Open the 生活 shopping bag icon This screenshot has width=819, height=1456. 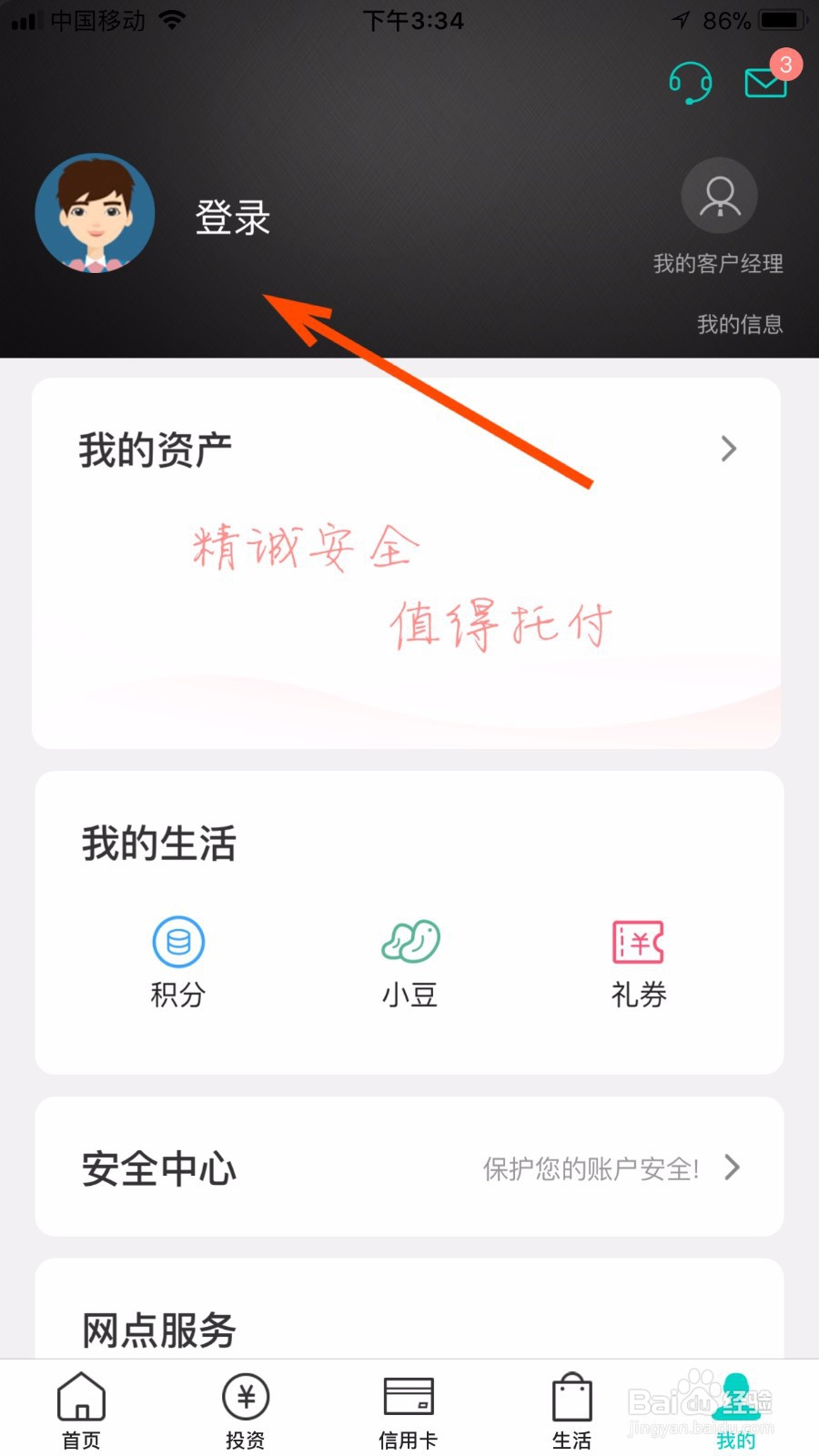point(571,1395)
